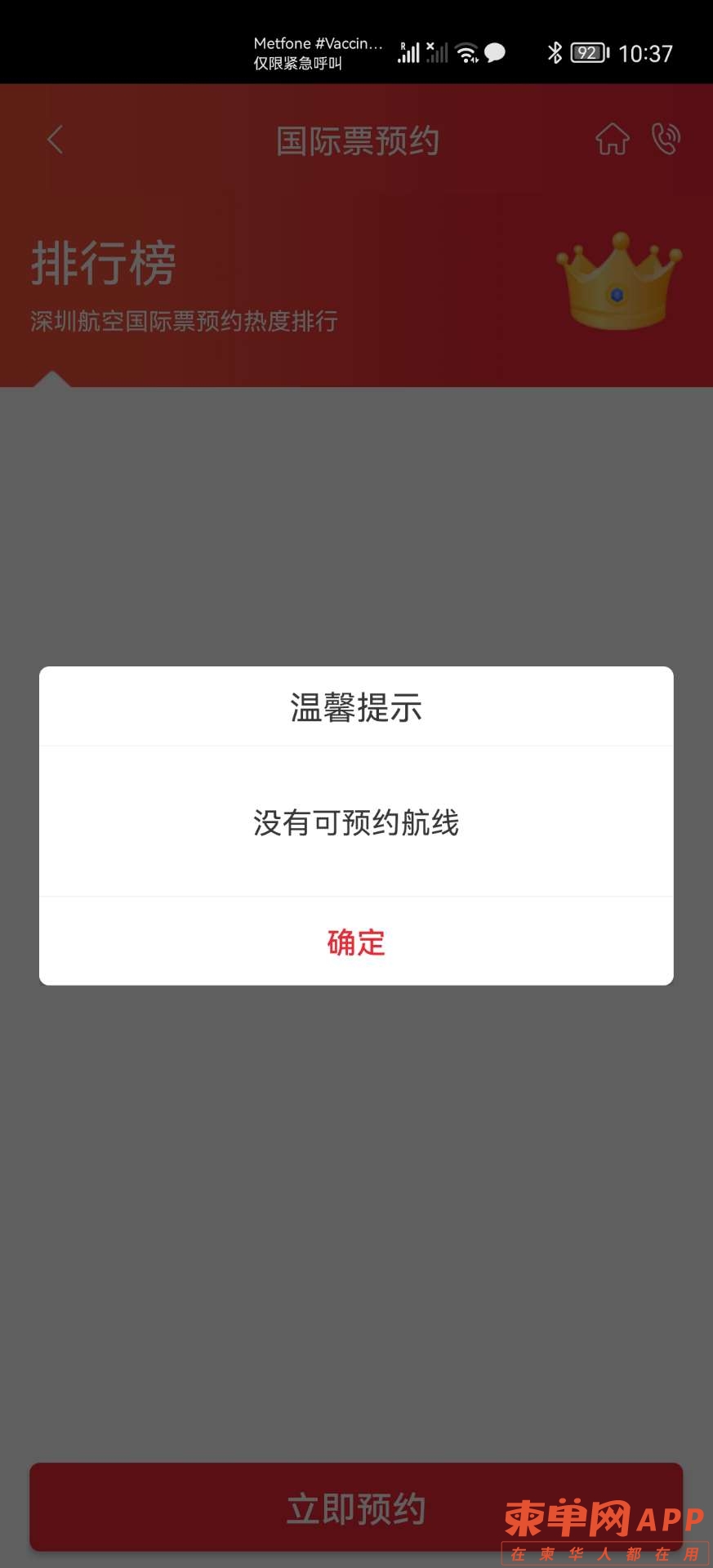Go back using the top-left arrow
This screenshot has height=1568, width=713.
click(x=55, y=140)
